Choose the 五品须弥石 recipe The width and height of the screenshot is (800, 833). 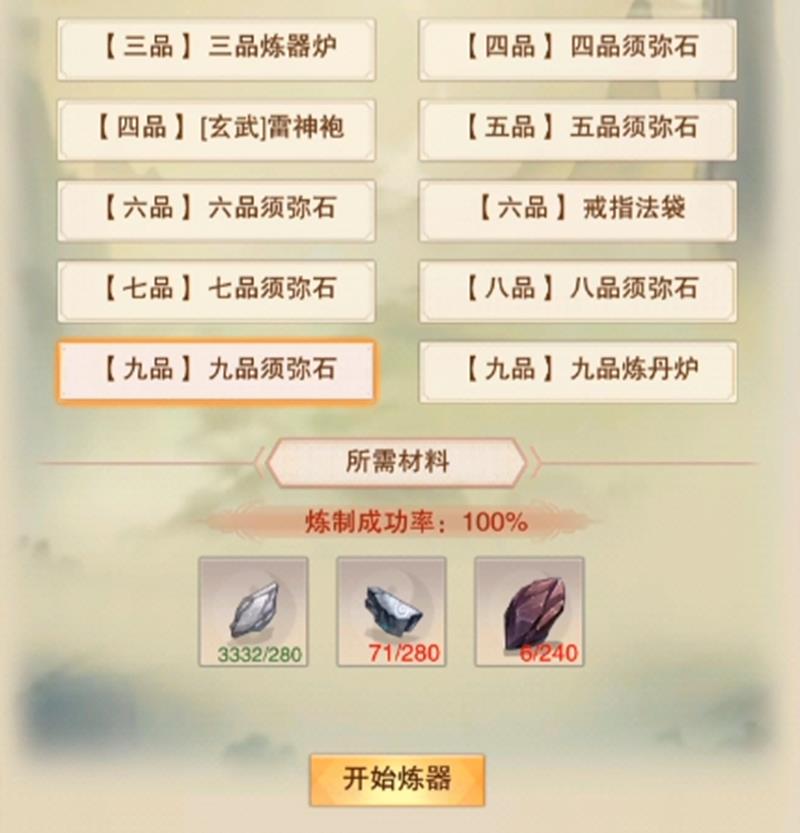(577, 129)
